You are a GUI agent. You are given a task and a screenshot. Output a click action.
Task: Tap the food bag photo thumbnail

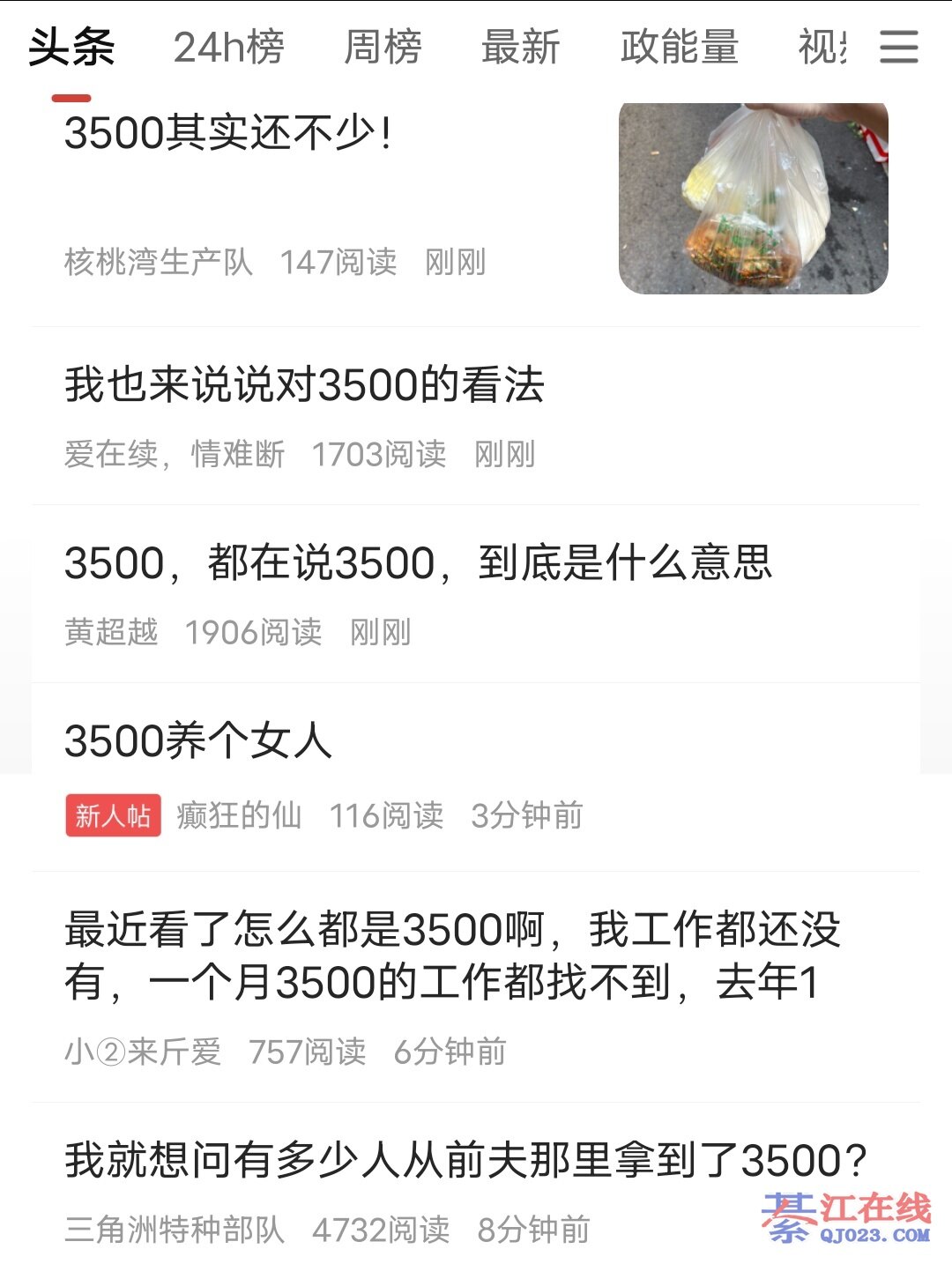coord(753,198)
